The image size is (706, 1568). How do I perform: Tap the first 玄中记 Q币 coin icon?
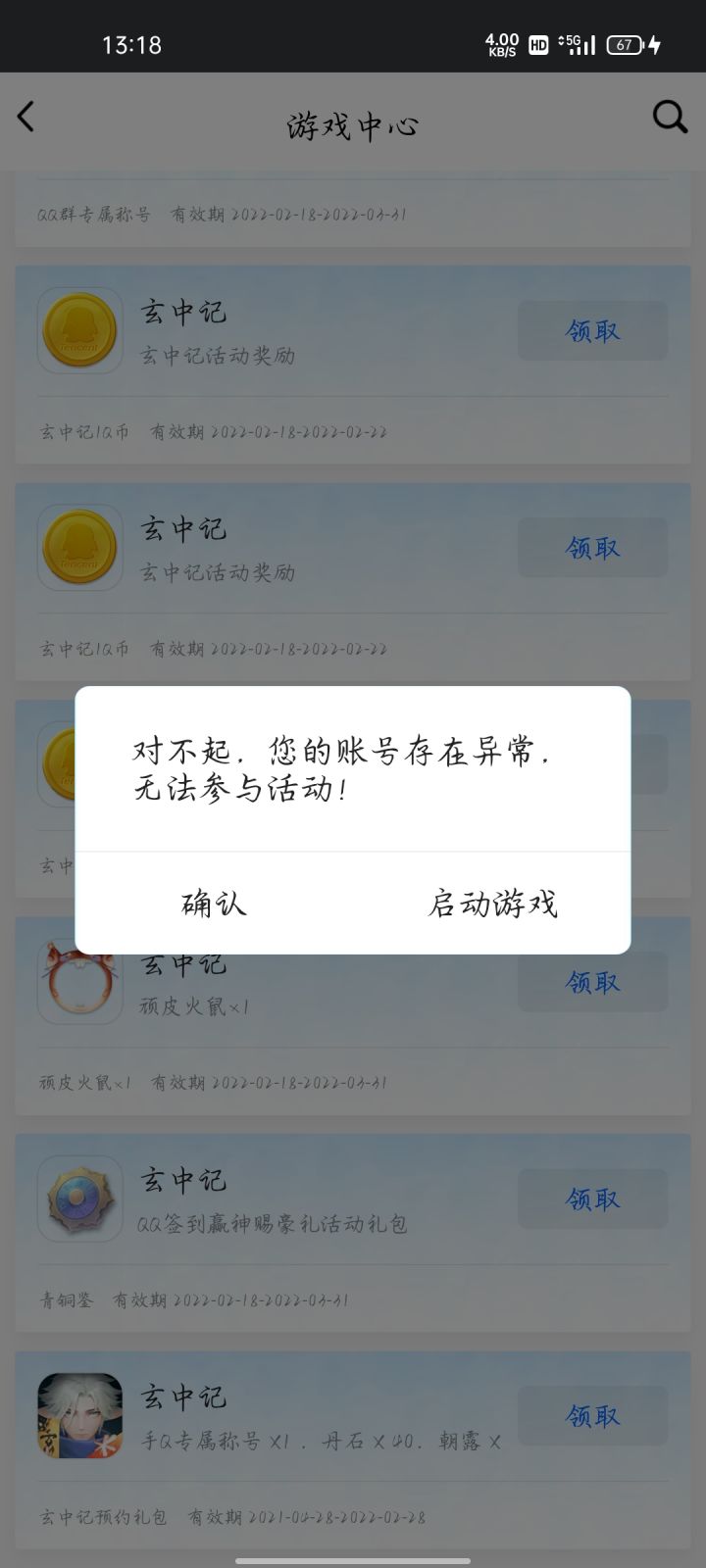click(79, 330)
